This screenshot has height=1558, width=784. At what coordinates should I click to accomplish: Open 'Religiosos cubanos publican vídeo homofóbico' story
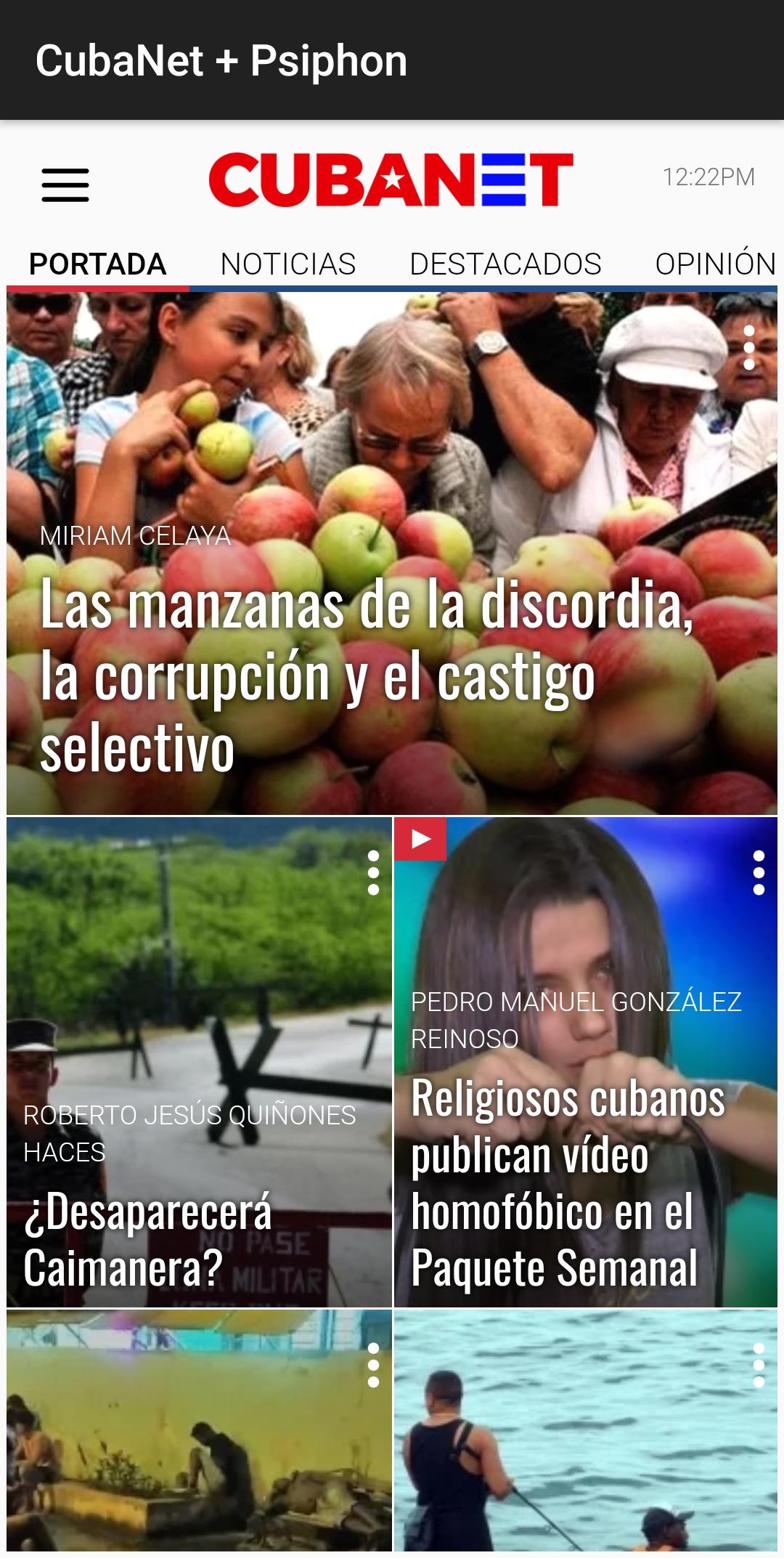(568, 1182)
